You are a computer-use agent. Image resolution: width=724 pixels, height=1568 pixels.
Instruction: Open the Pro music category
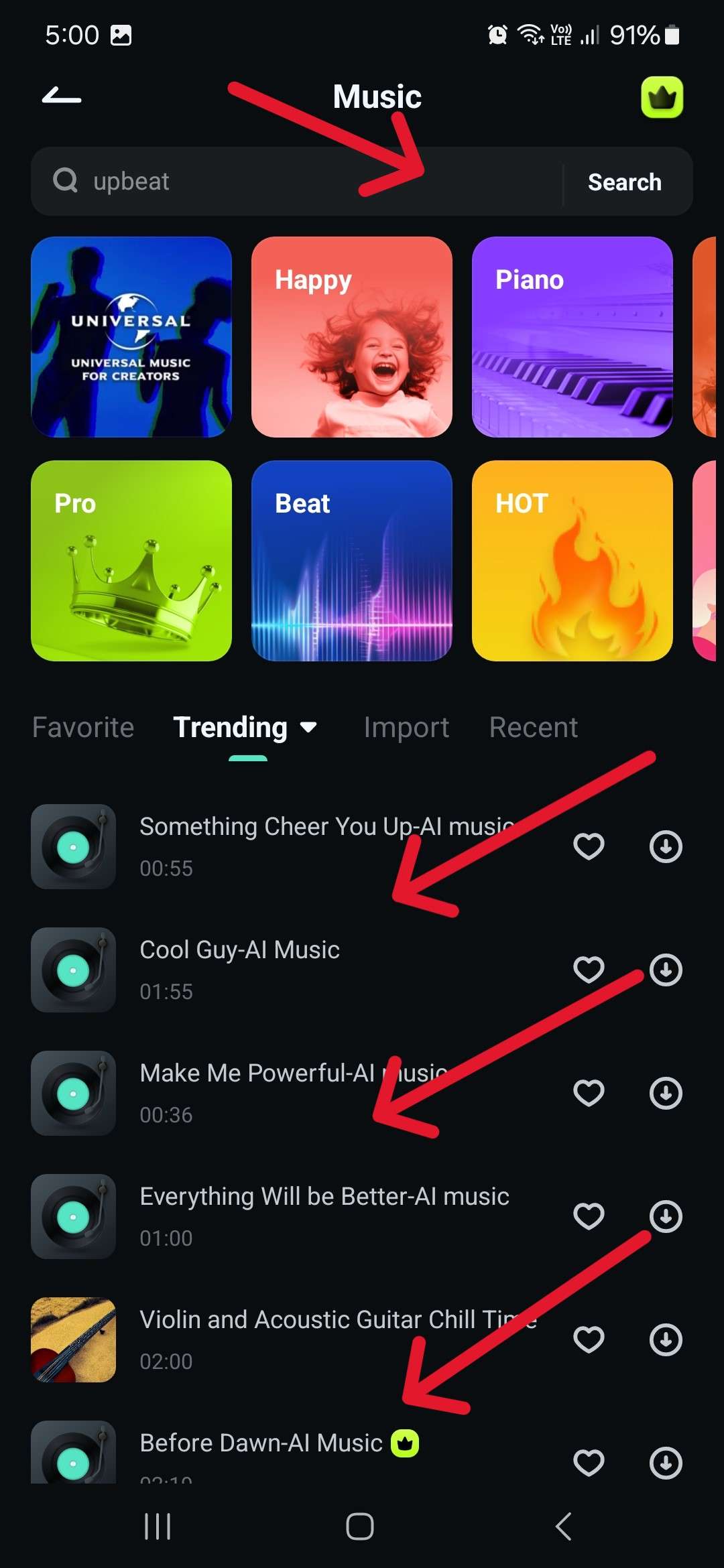[x=131, y=561]
